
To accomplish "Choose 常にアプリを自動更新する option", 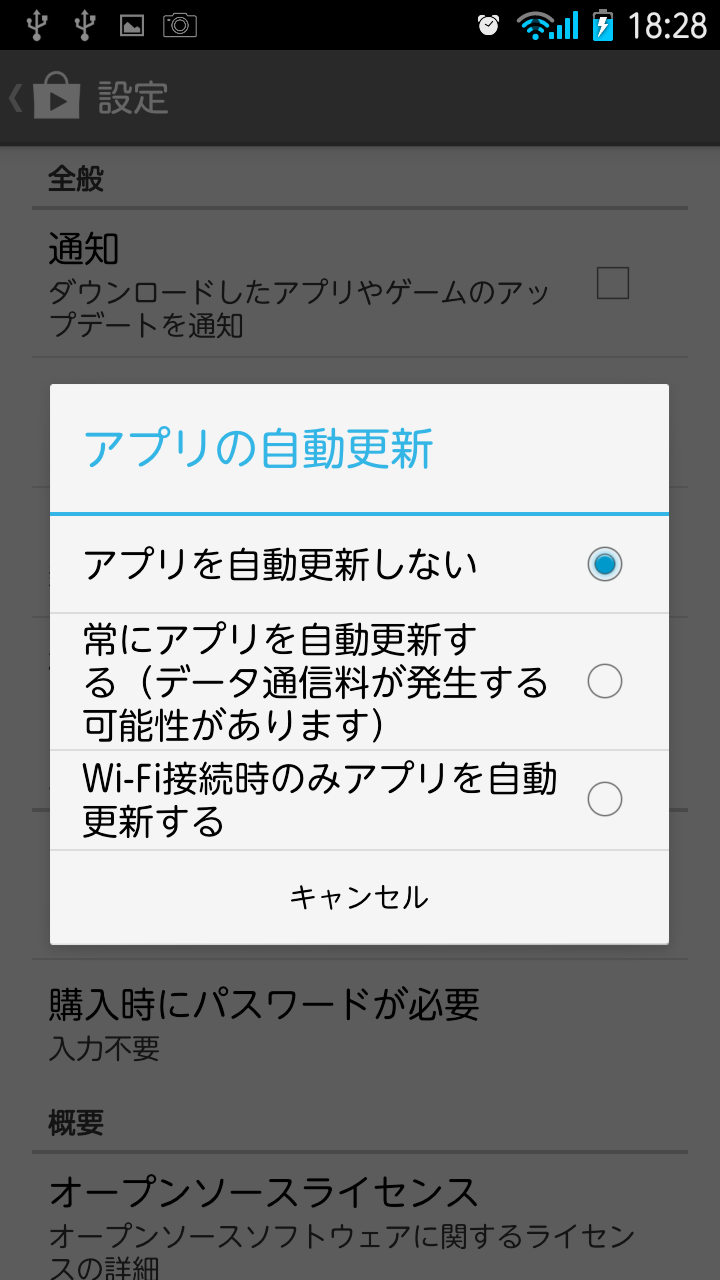I will point(358,682).
